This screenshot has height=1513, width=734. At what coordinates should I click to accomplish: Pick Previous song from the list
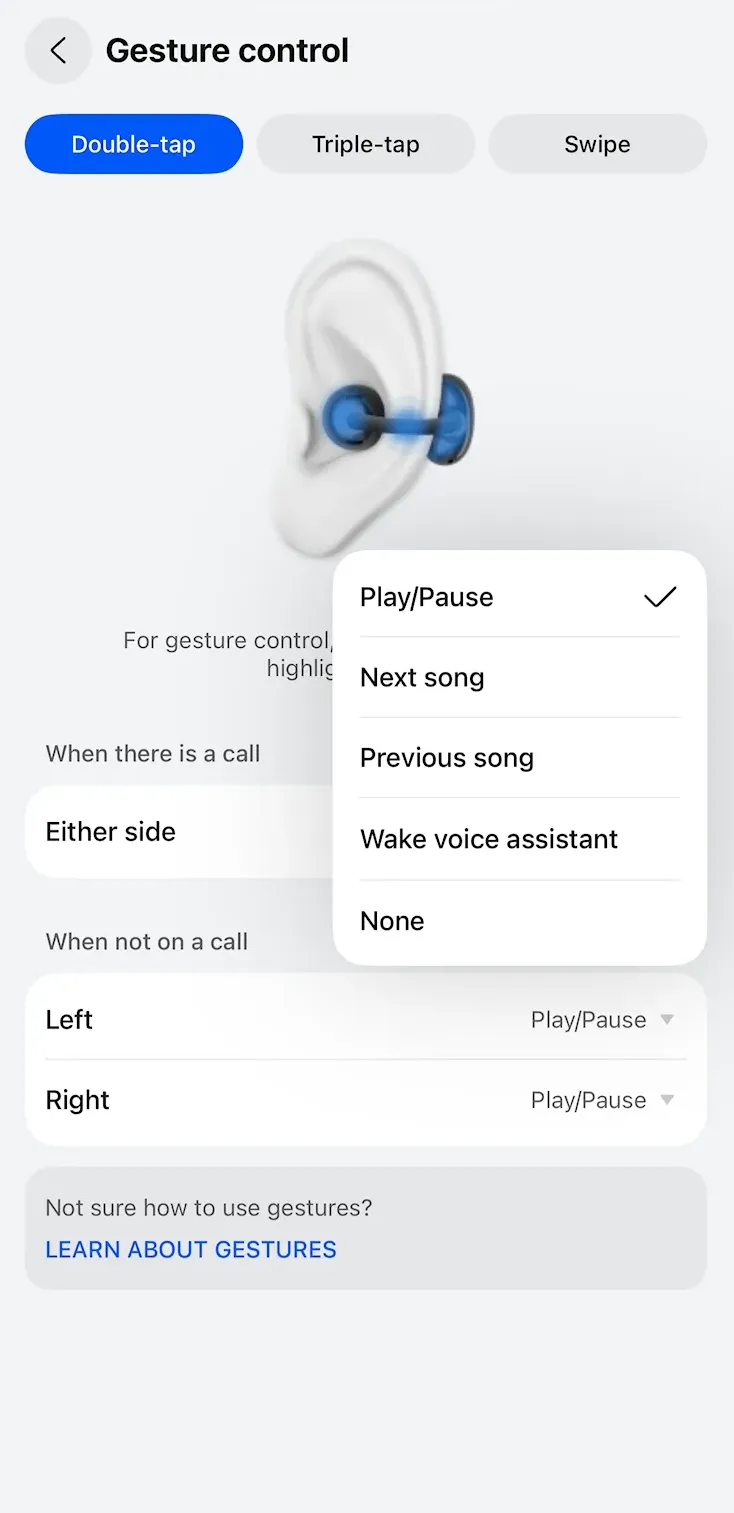click(519, 758)
